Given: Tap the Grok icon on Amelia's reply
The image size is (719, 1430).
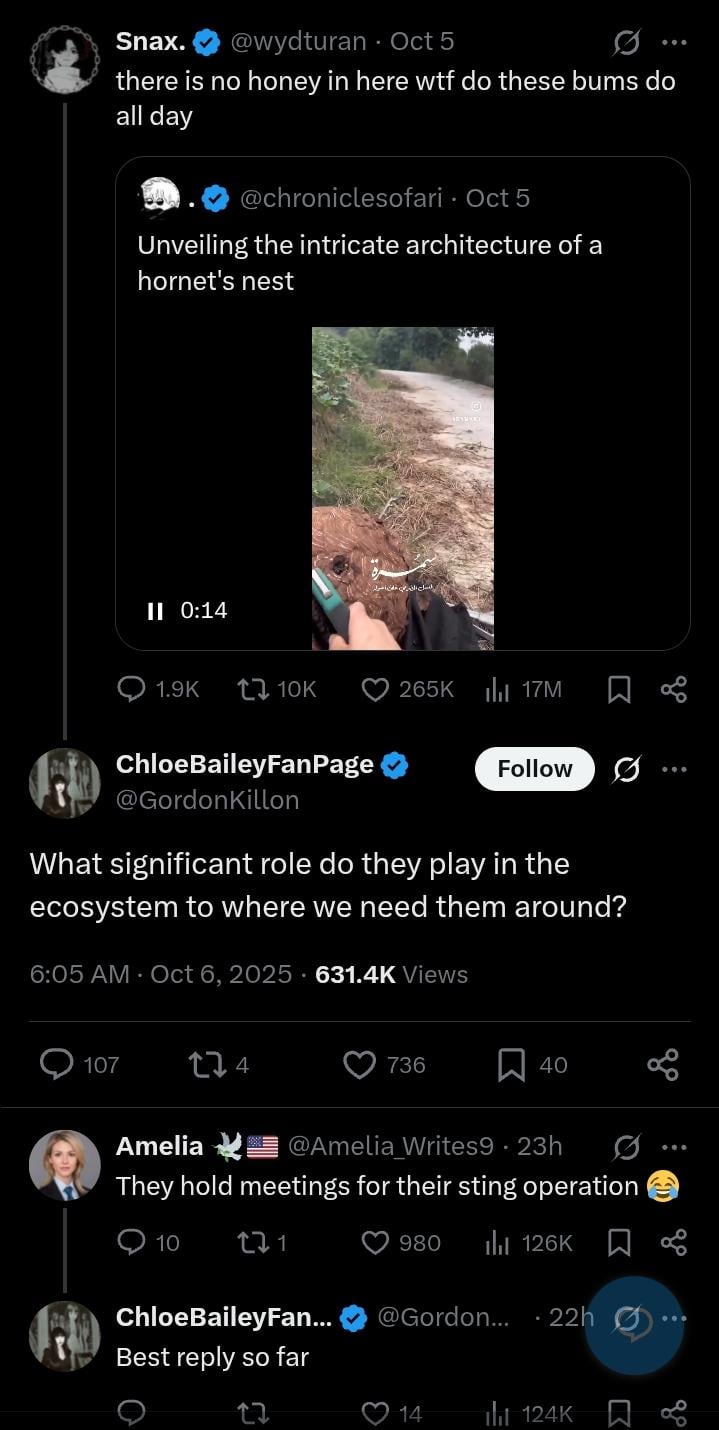Looking at the screenshot, I should (627, 1147).
